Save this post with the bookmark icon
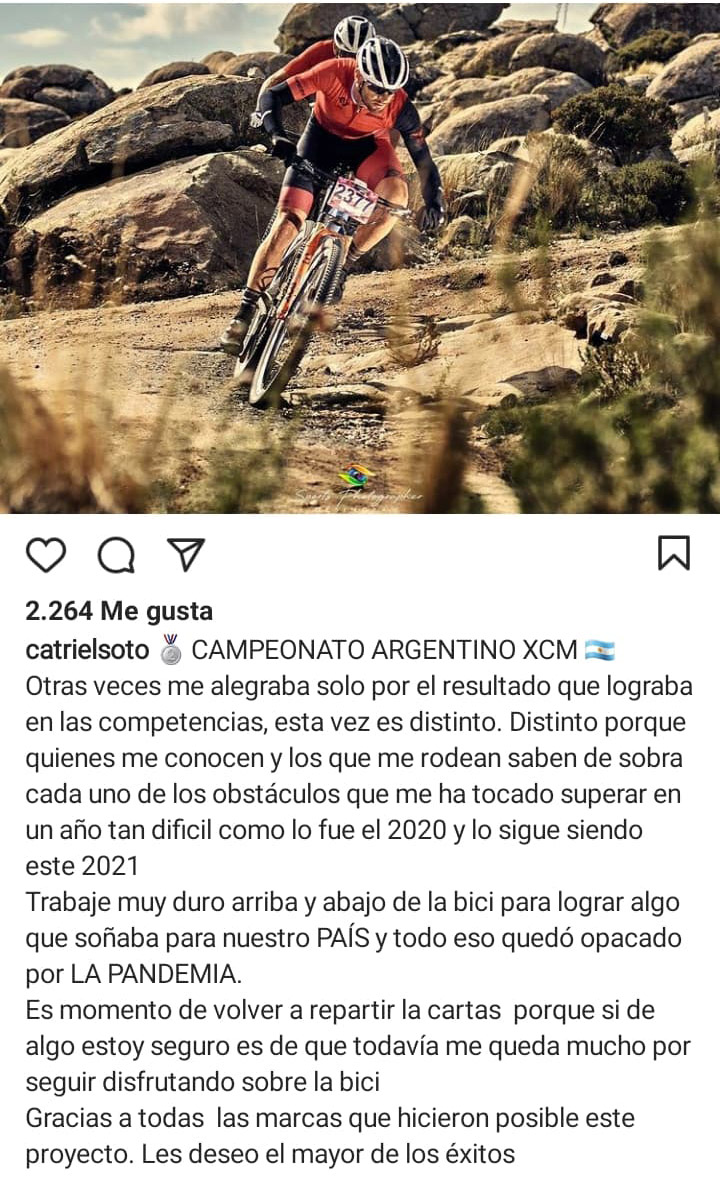This screenshot has width=720, height=1179. [x=673, y=553]
